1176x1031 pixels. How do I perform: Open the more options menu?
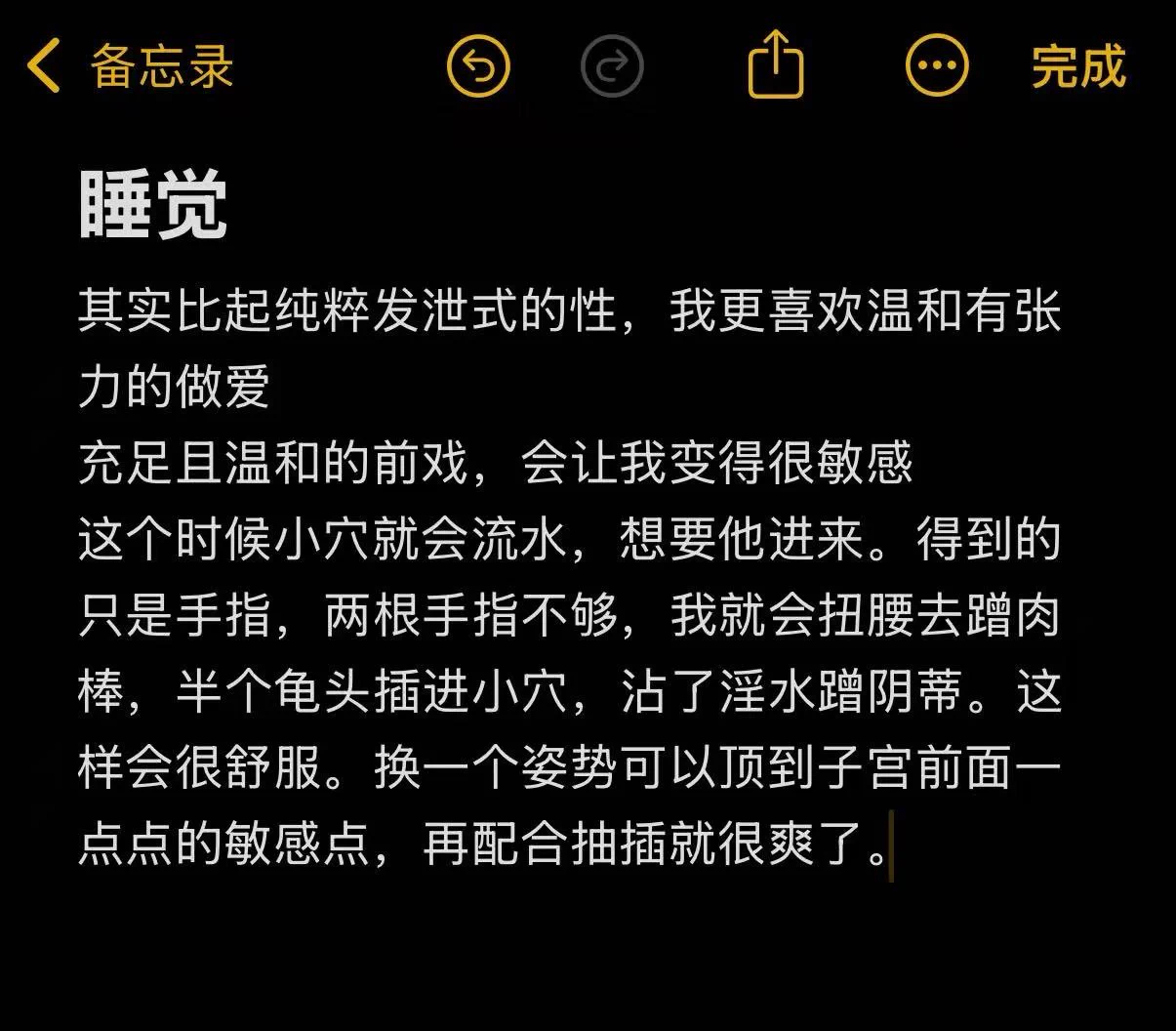click(x=937, y=66)
